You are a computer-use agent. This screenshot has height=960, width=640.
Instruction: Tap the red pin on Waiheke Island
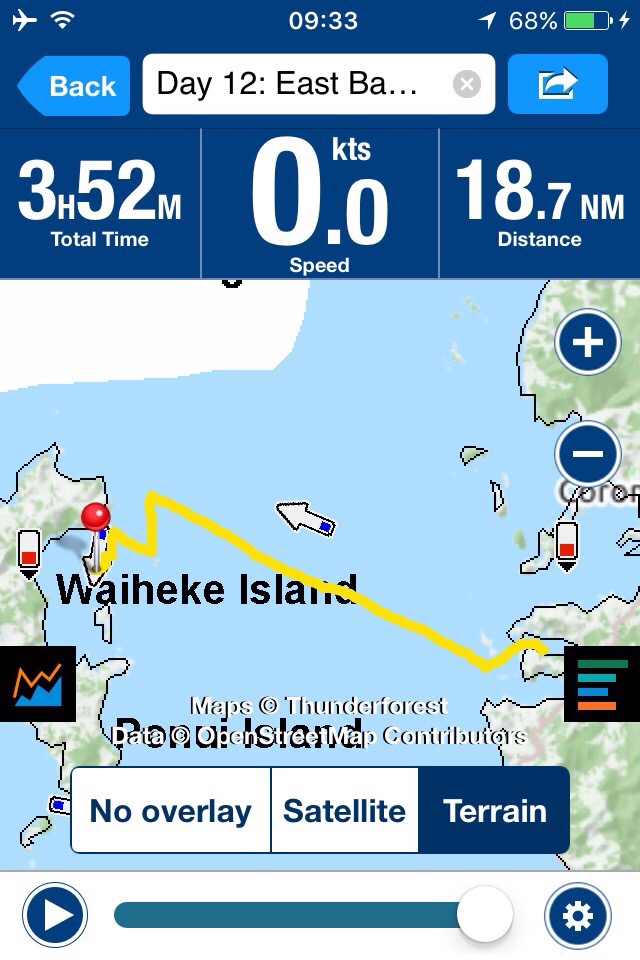[96, 518]
